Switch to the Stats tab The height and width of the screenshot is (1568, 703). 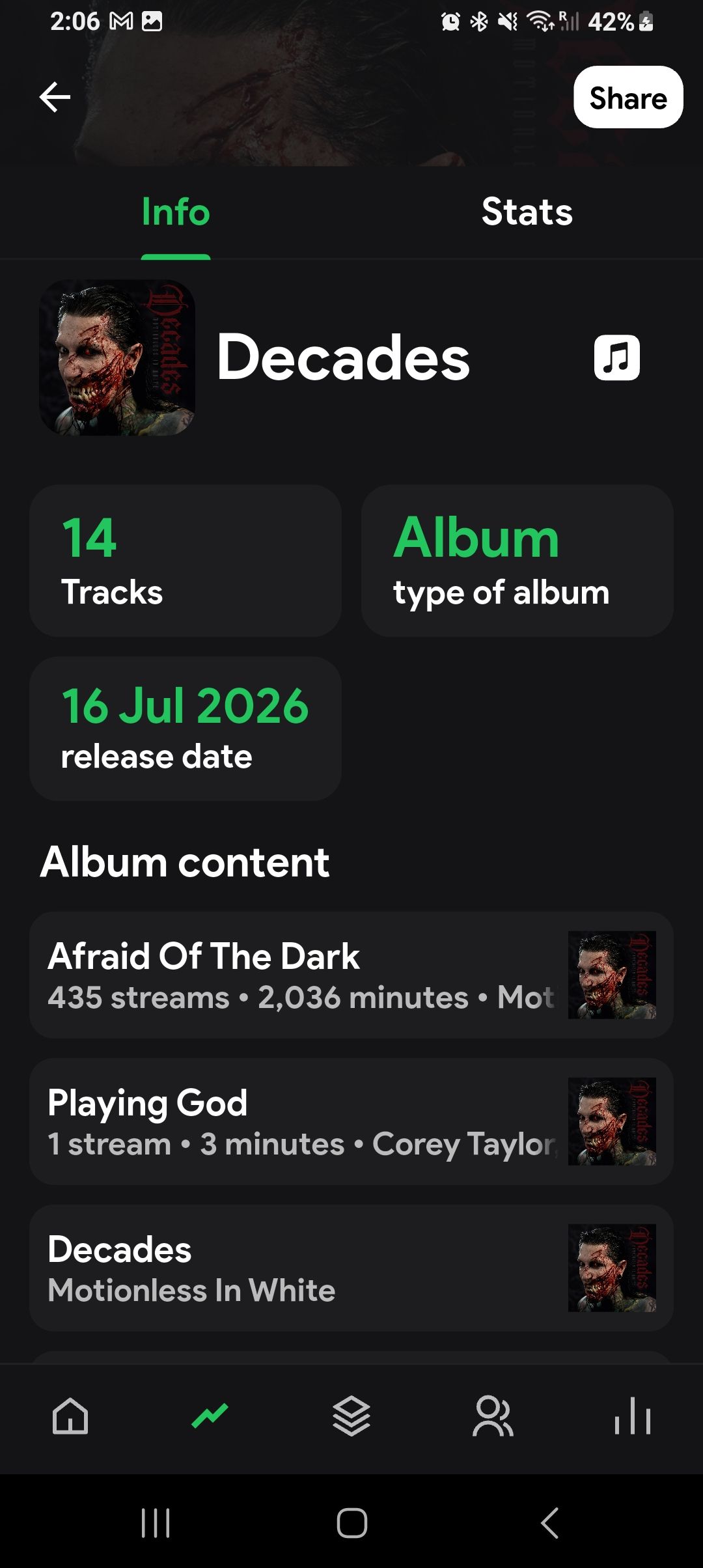527,212
